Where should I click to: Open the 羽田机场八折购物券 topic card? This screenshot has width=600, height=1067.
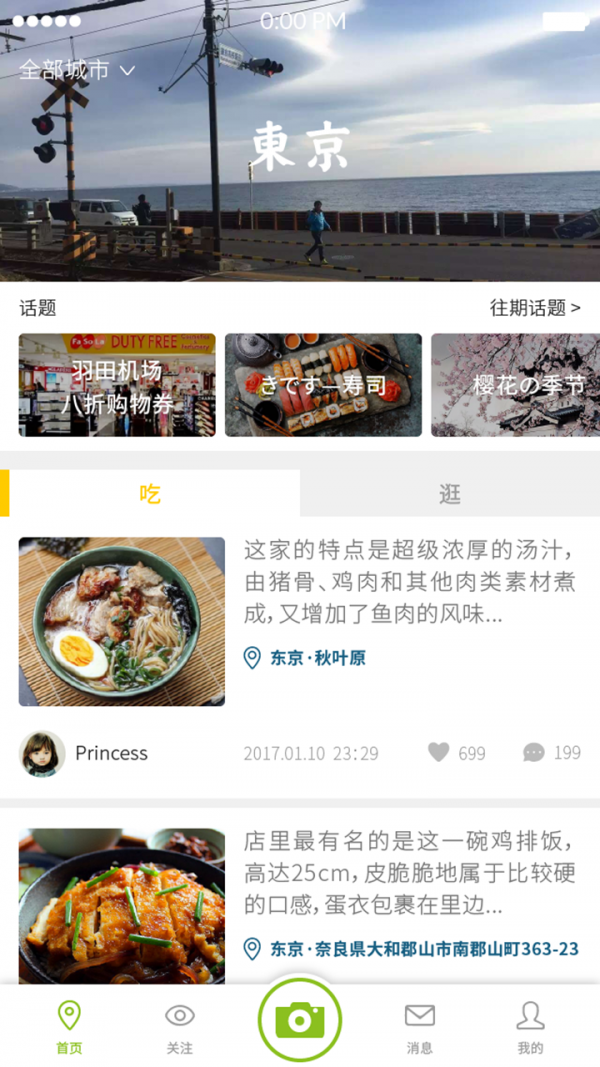[117, 385]
